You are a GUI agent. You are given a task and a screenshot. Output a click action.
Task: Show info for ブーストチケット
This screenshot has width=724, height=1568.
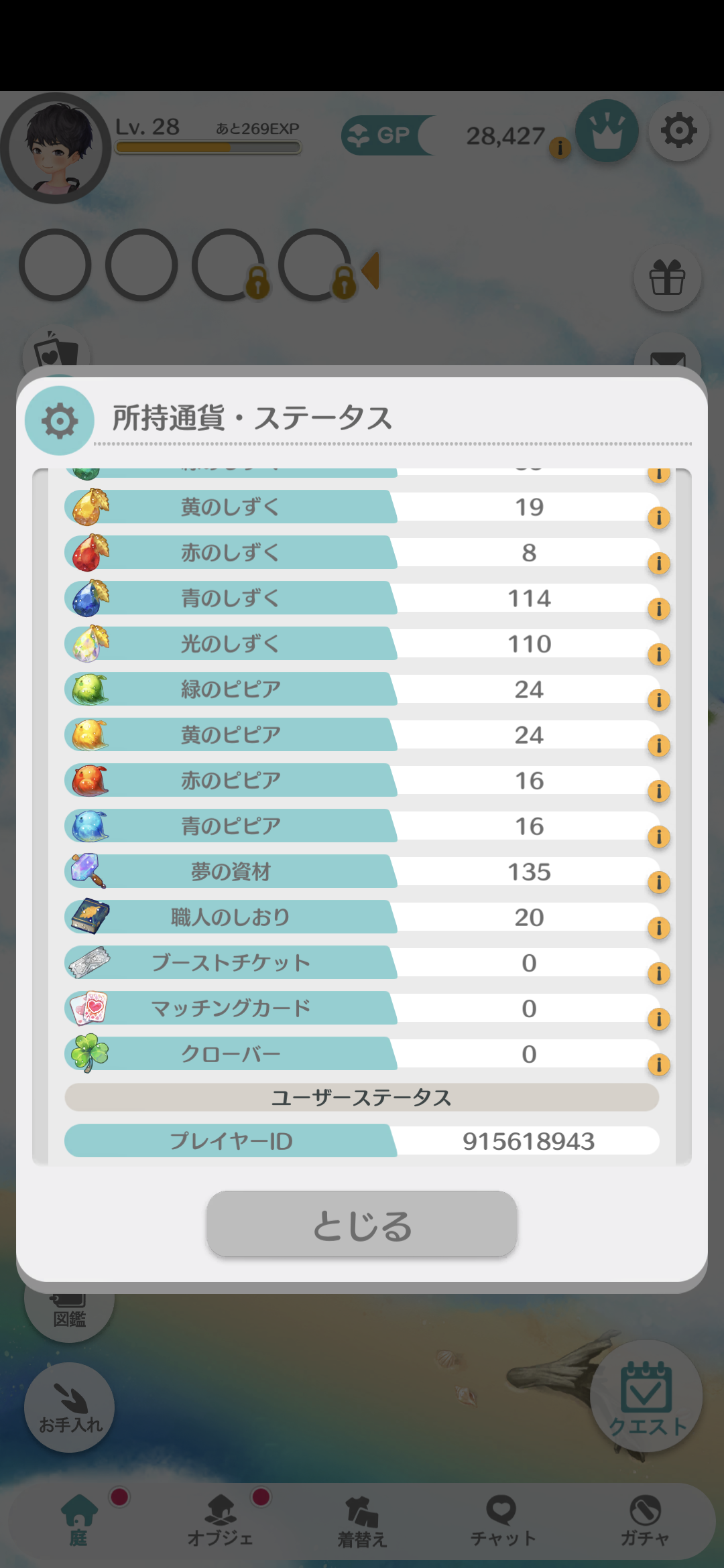coord(659,973)
